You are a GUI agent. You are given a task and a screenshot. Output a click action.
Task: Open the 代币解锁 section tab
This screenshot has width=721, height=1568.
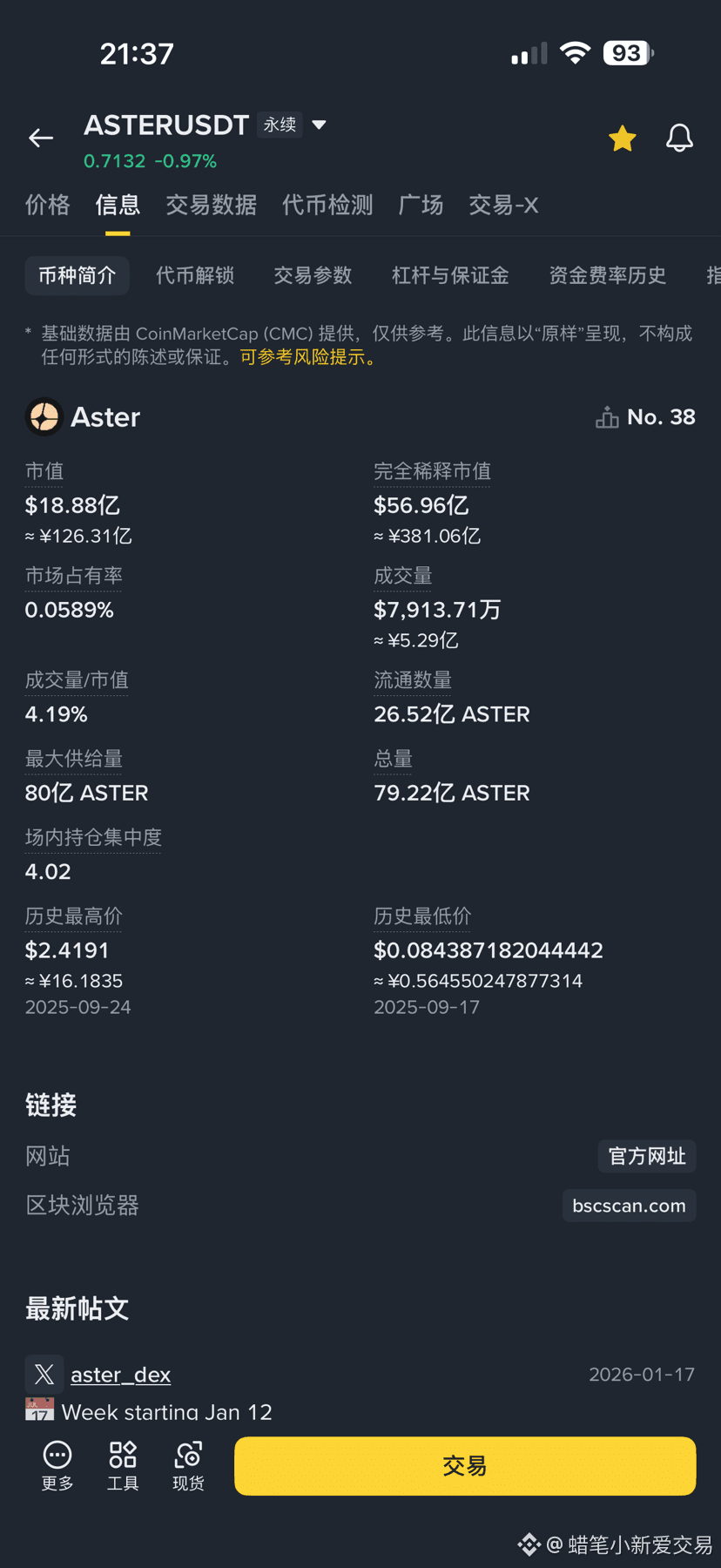(x=194, y=275)
